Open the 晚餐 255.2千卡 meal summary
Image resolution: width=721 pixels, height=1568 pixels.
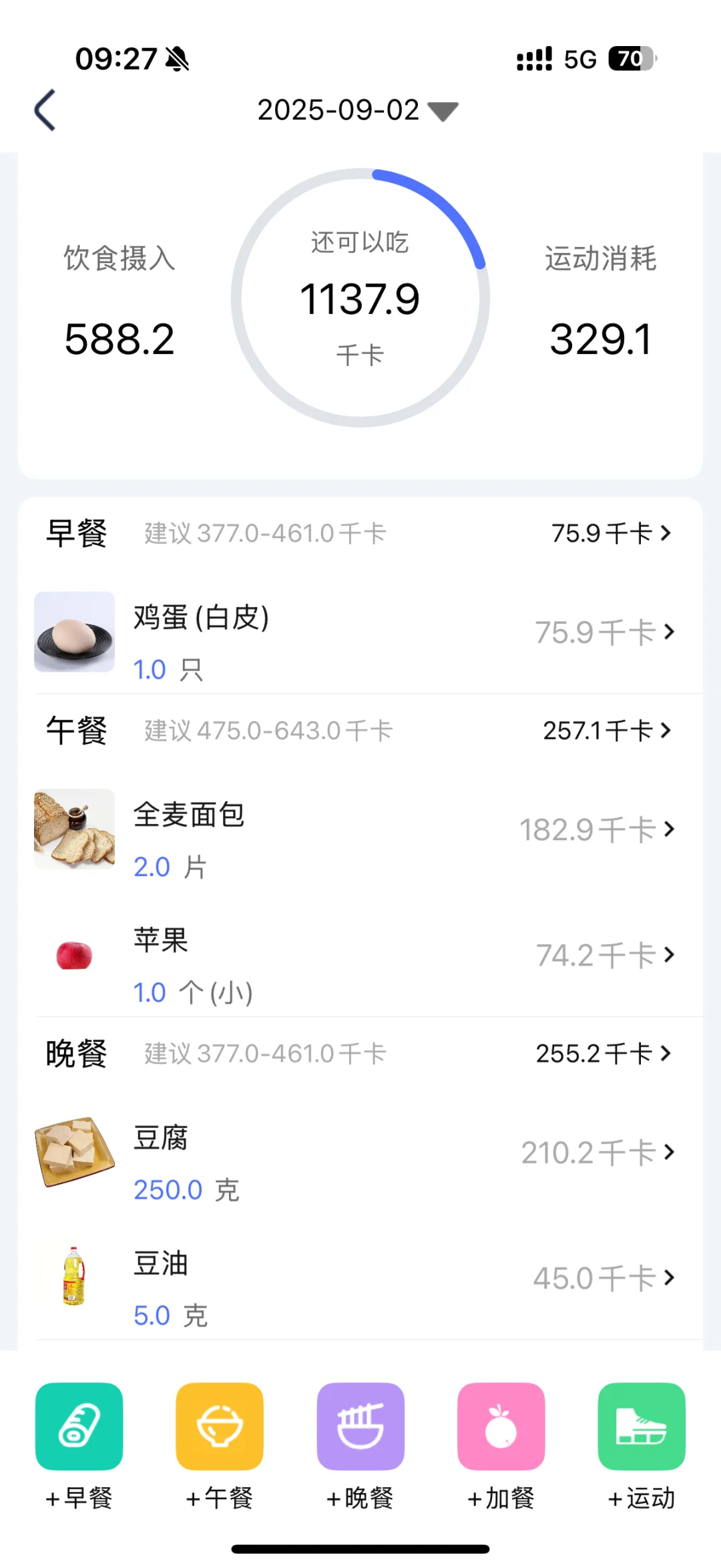coord(602,1054)
